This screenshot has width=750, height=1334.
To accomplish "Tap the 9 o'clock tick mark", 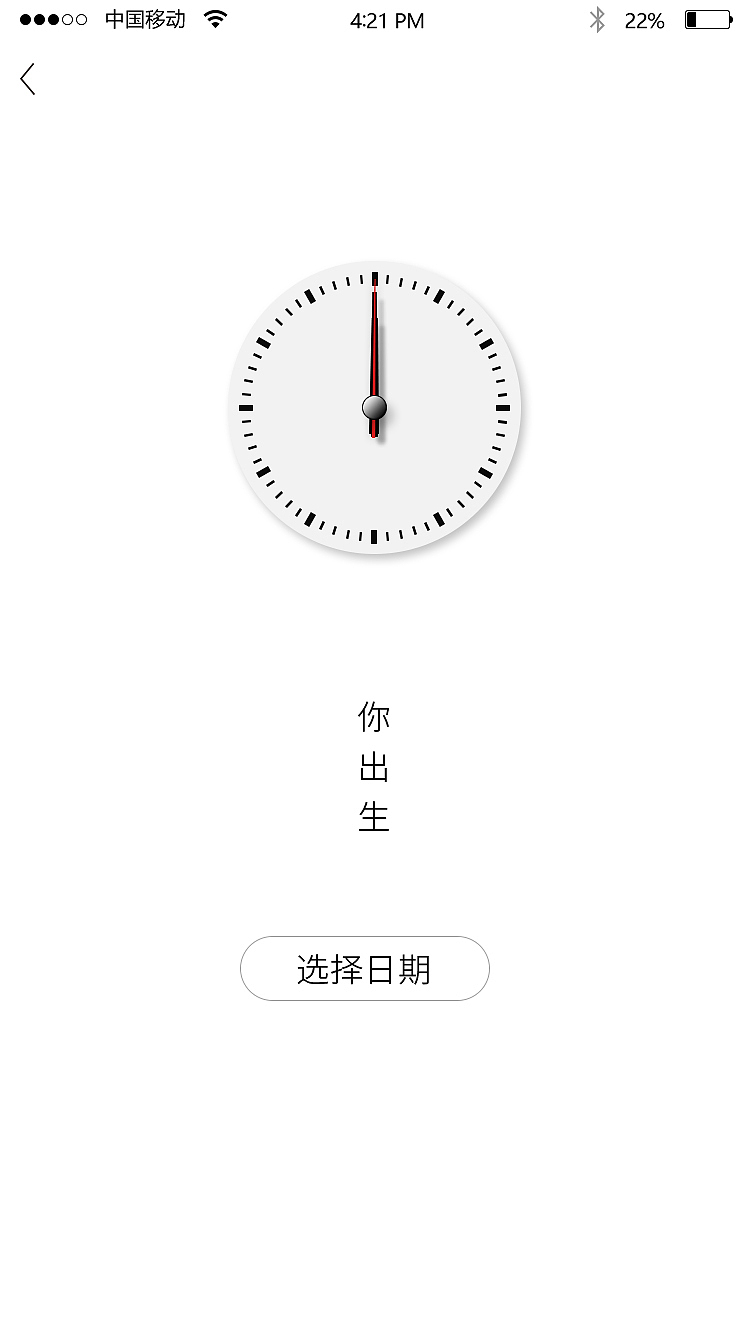I will (x=248, y=406).
